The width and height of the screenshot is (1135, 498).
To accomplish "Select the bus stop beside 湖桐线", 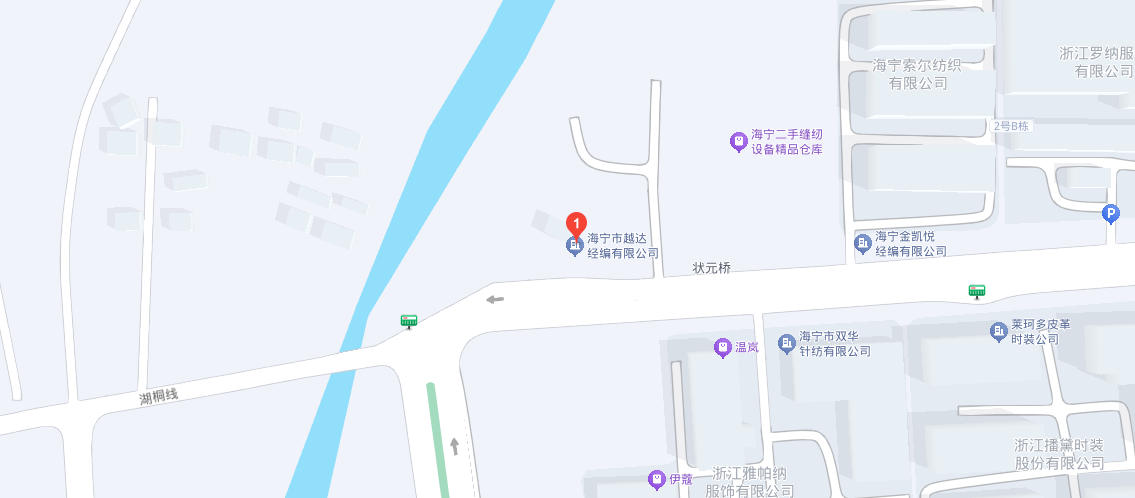I will pyautogui.click(x=408, y=321).
